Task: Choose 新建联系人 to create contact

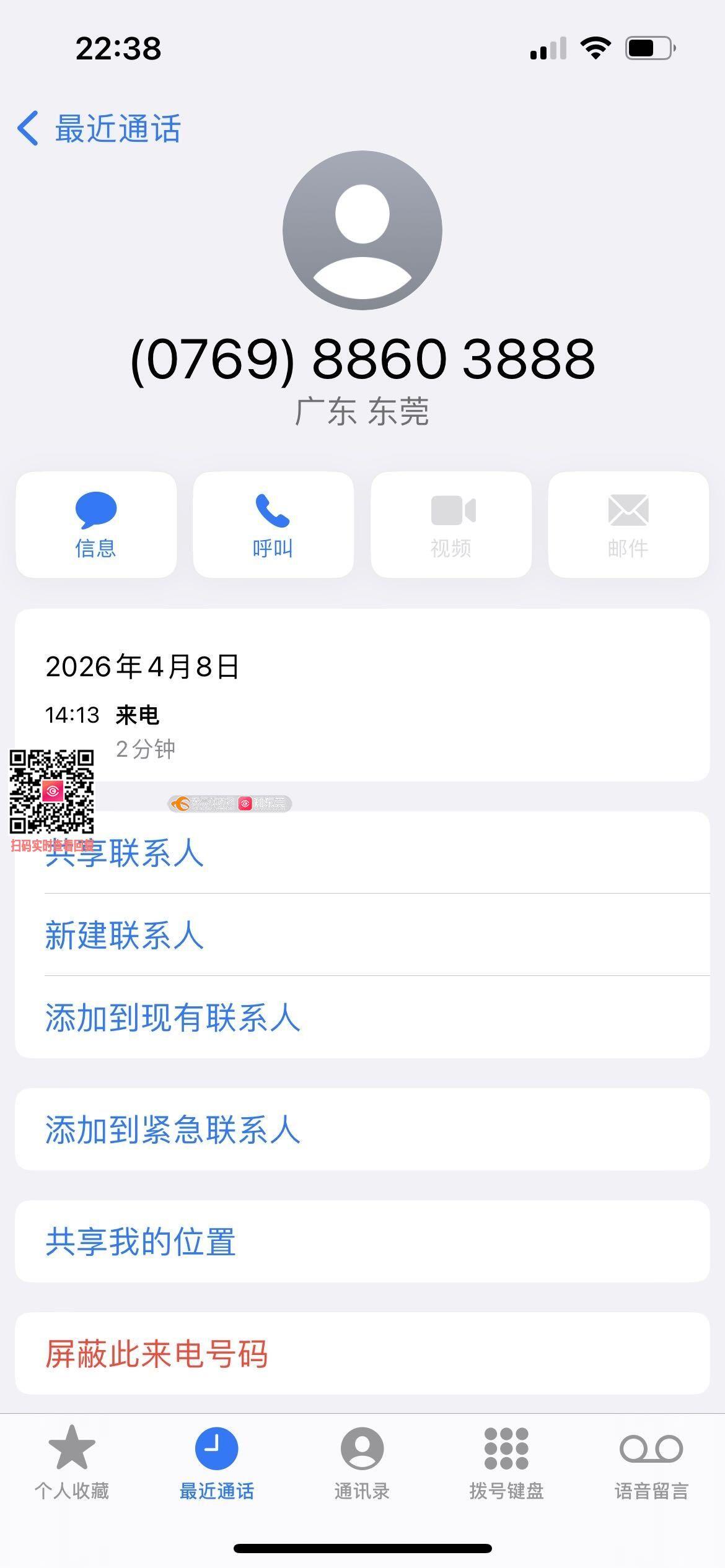Action: pyautogui.click(x=124, y=934)
